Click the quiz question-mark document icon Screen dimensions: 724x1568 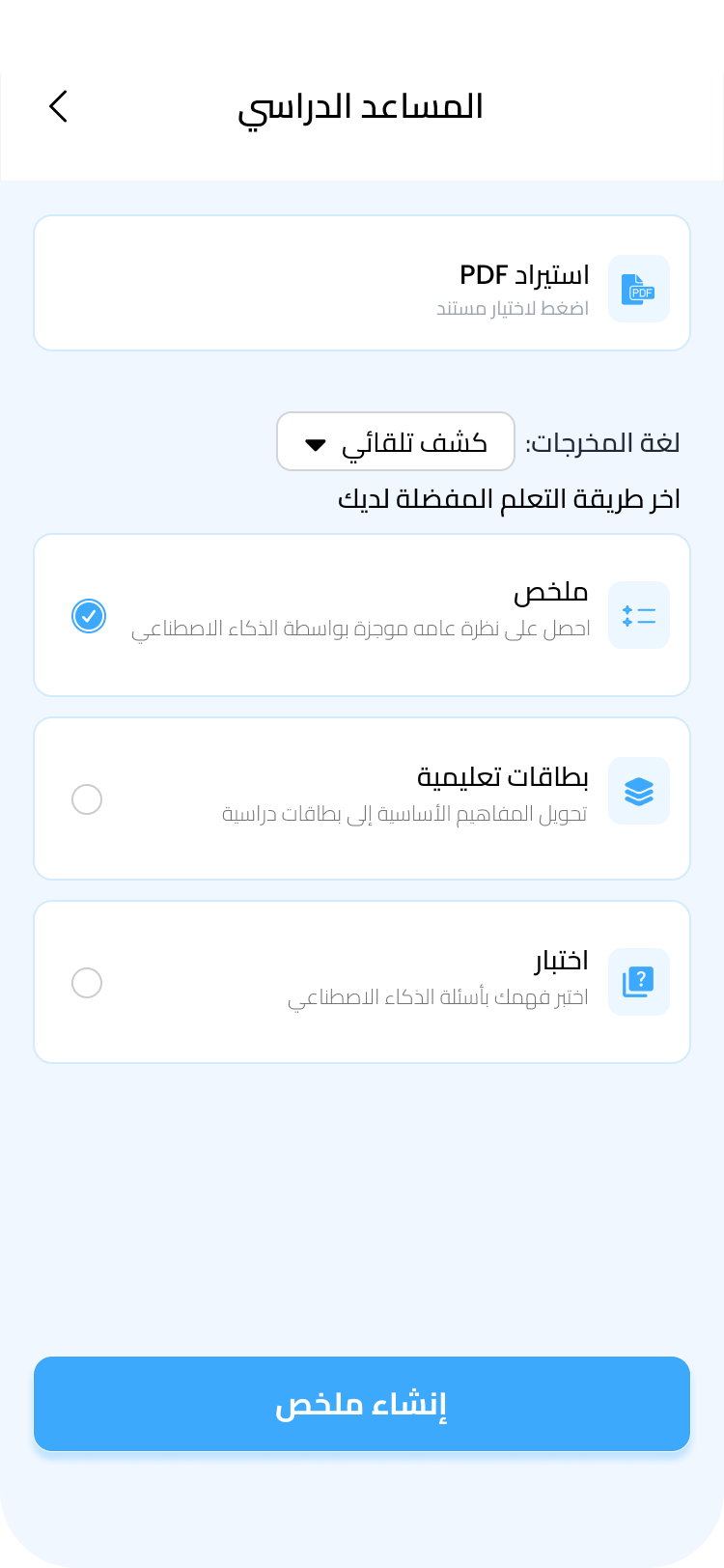(638, 981)
